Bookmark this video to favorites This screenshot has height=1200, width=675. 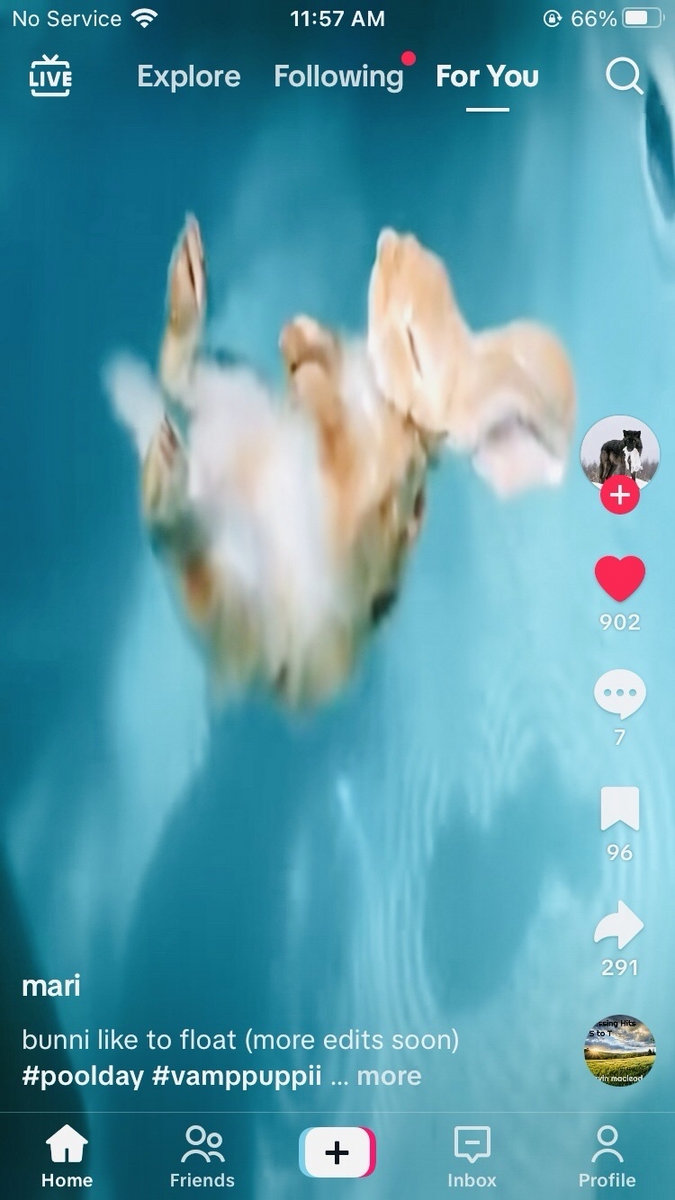click(x=619, y=810)
